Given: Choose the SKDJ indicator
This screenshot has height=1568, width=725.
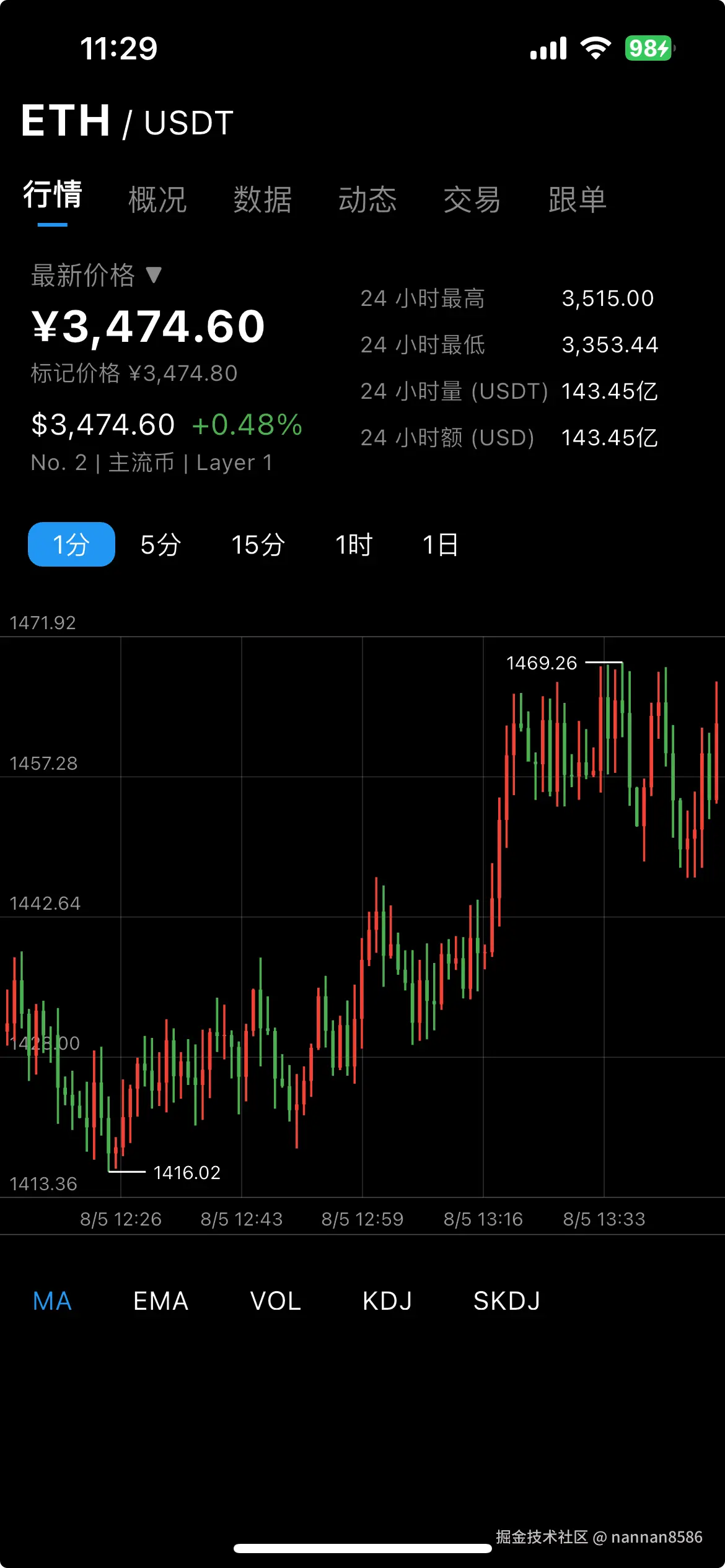Looking at the screenshot, I should (x=507, y=1301).
